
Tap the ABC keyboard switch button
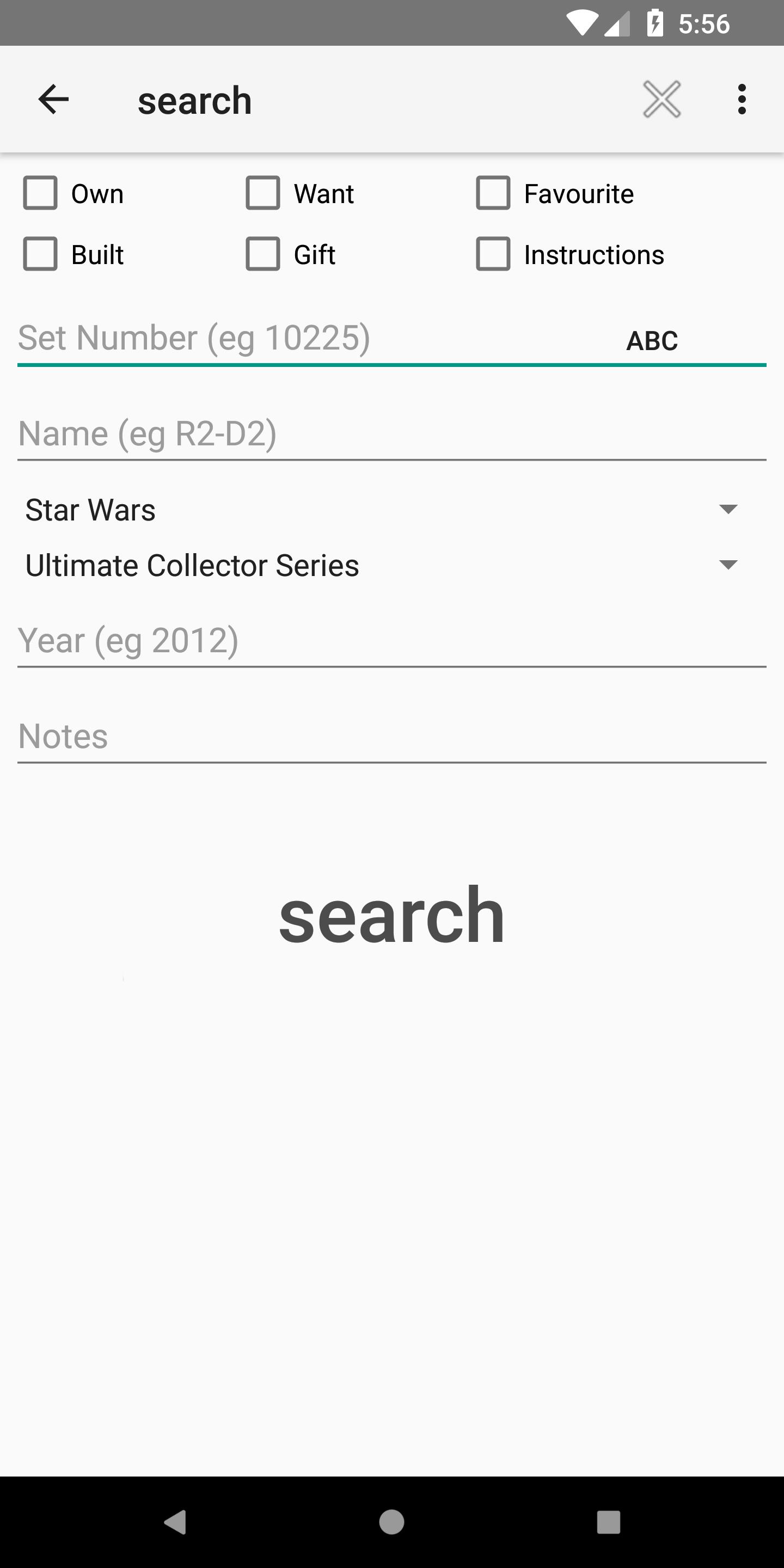click(652, 340)
